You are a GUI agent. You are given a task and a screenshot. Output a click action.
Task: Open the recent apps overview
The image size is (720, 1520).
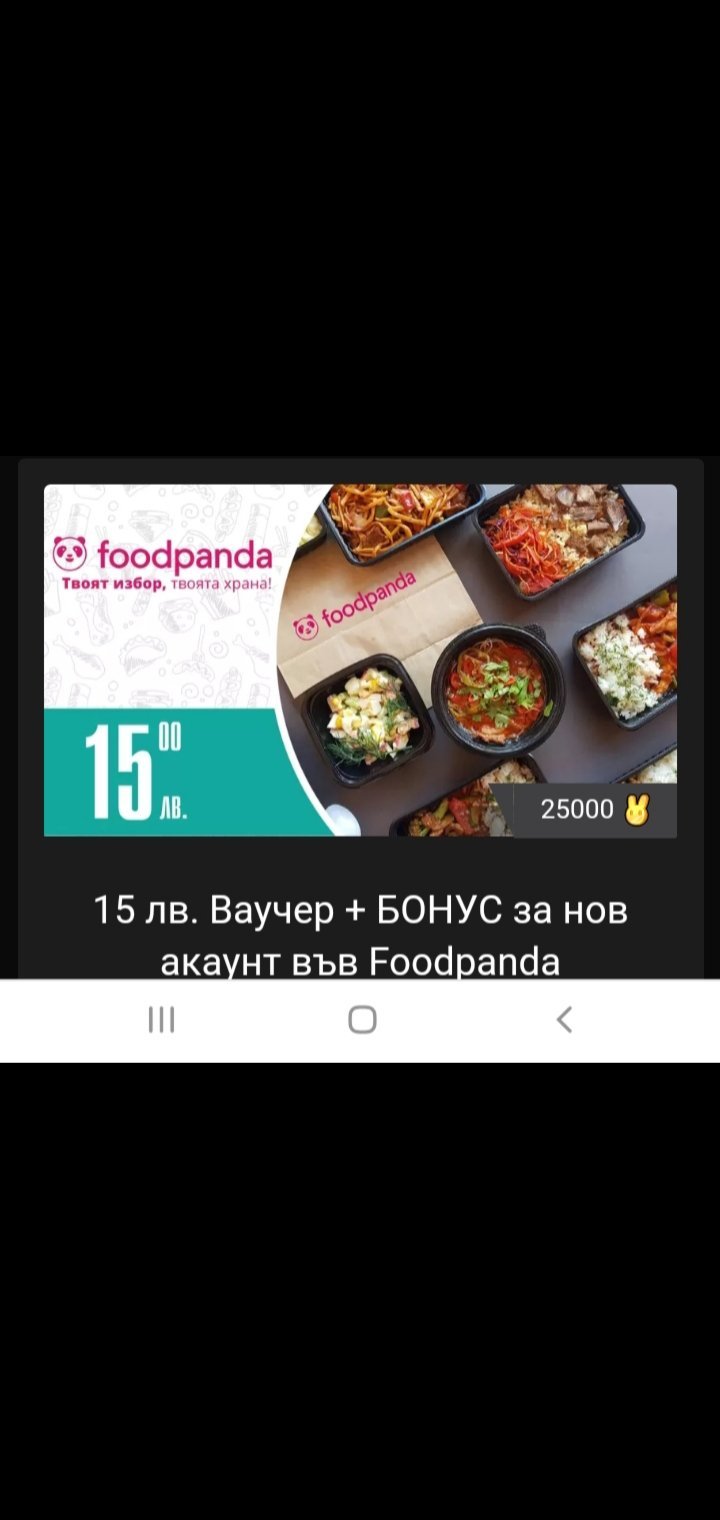[x=161, y=1020]
